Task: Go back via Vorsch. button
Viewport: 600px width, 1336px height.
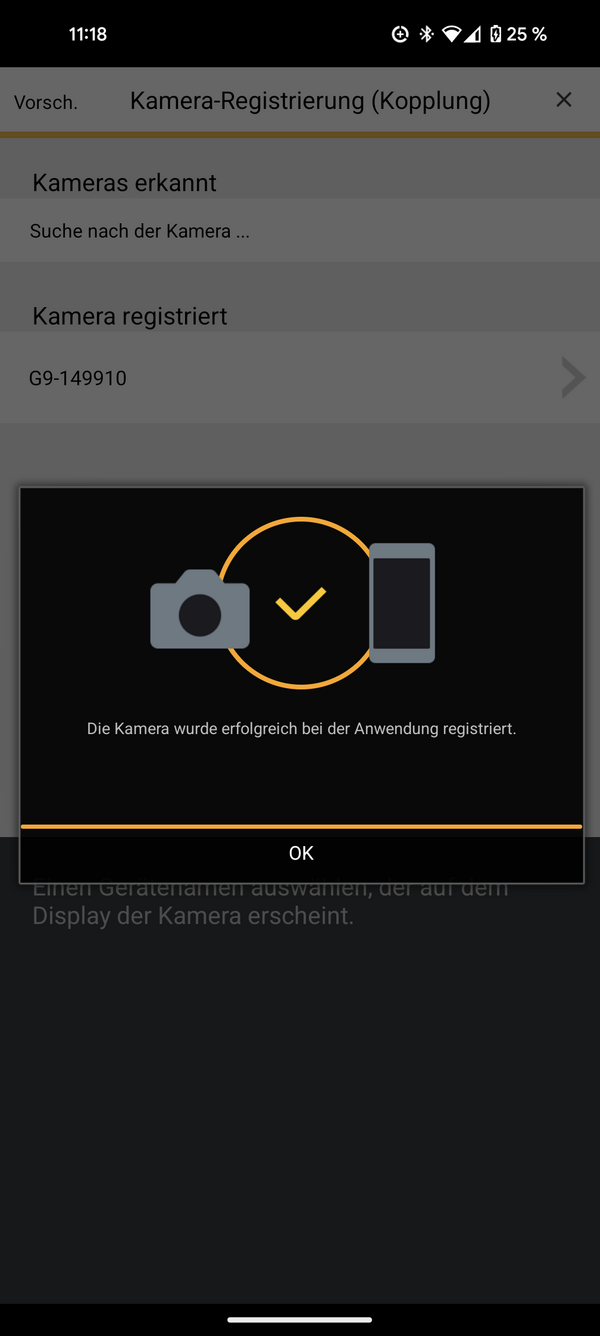Action: pyautogui.click(x=45, y=102)
